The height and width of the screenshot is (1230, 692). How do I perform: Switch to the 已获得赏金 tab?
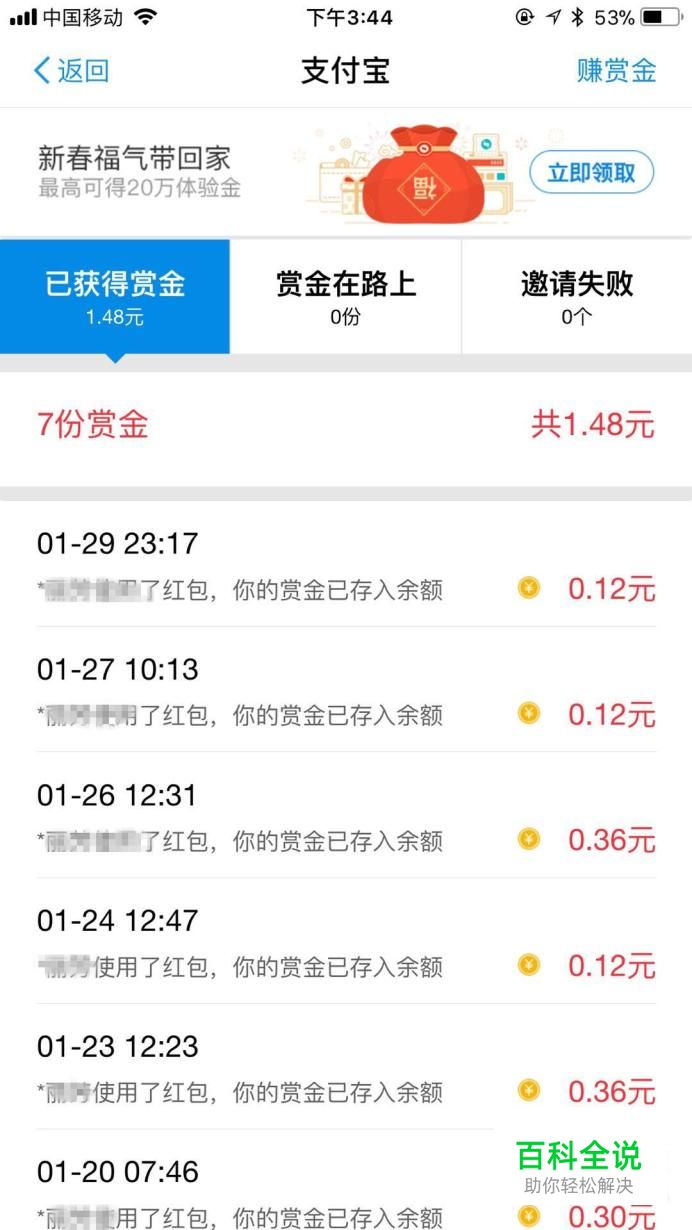coord(115,296)
